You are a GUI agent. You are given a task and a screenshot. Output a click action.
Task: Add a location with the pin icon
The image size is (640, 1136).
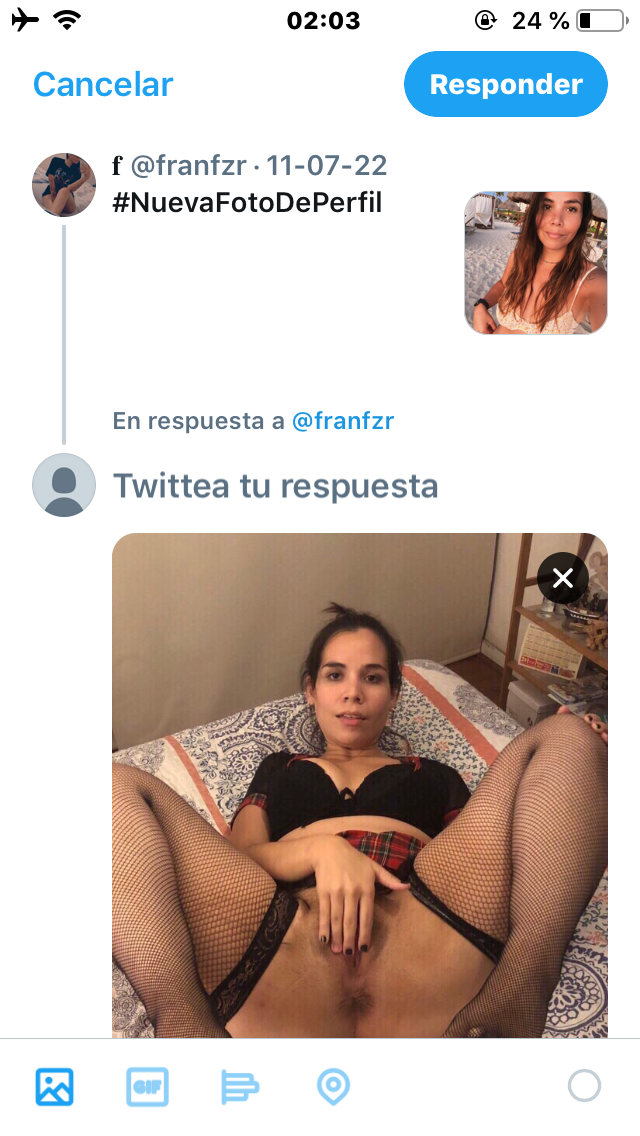pyautogui.click(x=333, y=1086)
